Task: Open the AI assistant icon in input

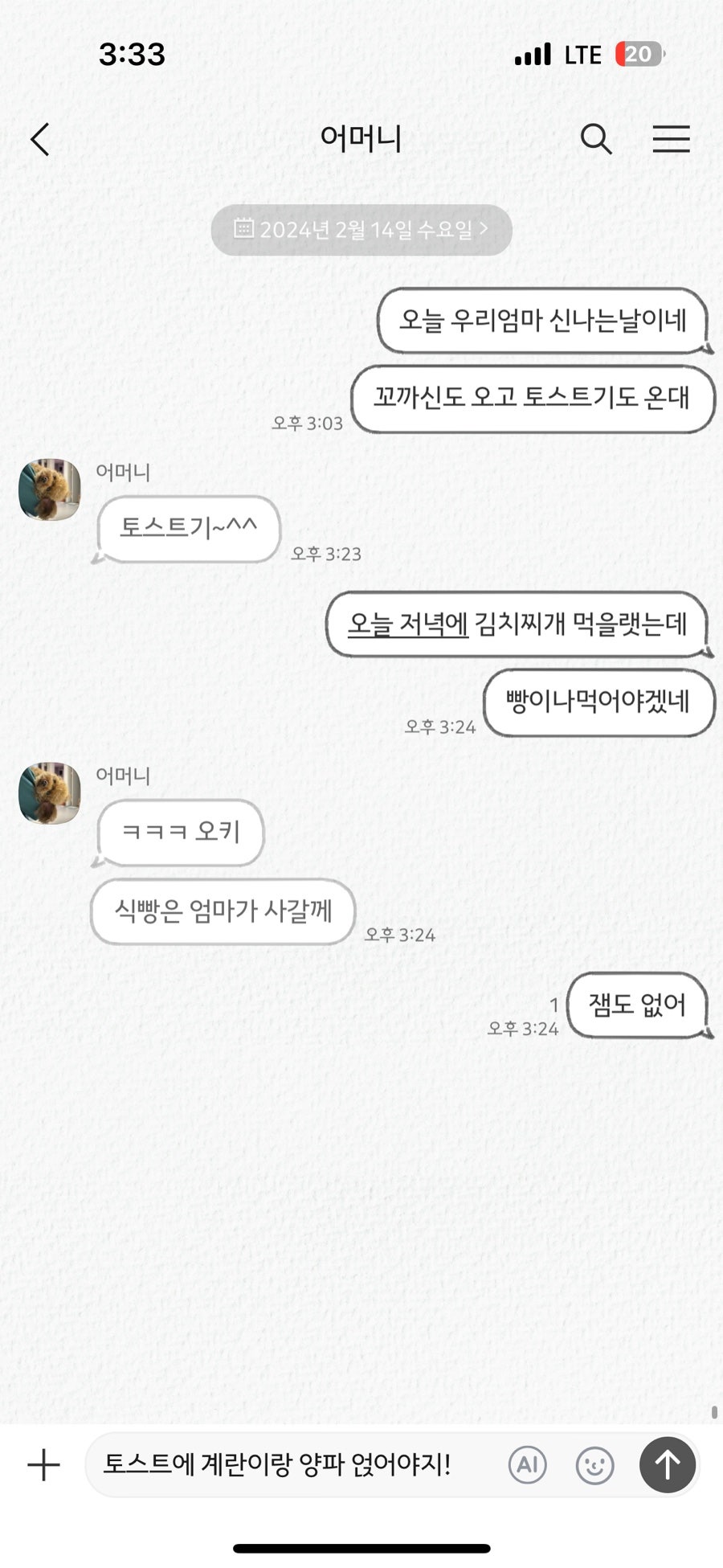Action: 528,1464
